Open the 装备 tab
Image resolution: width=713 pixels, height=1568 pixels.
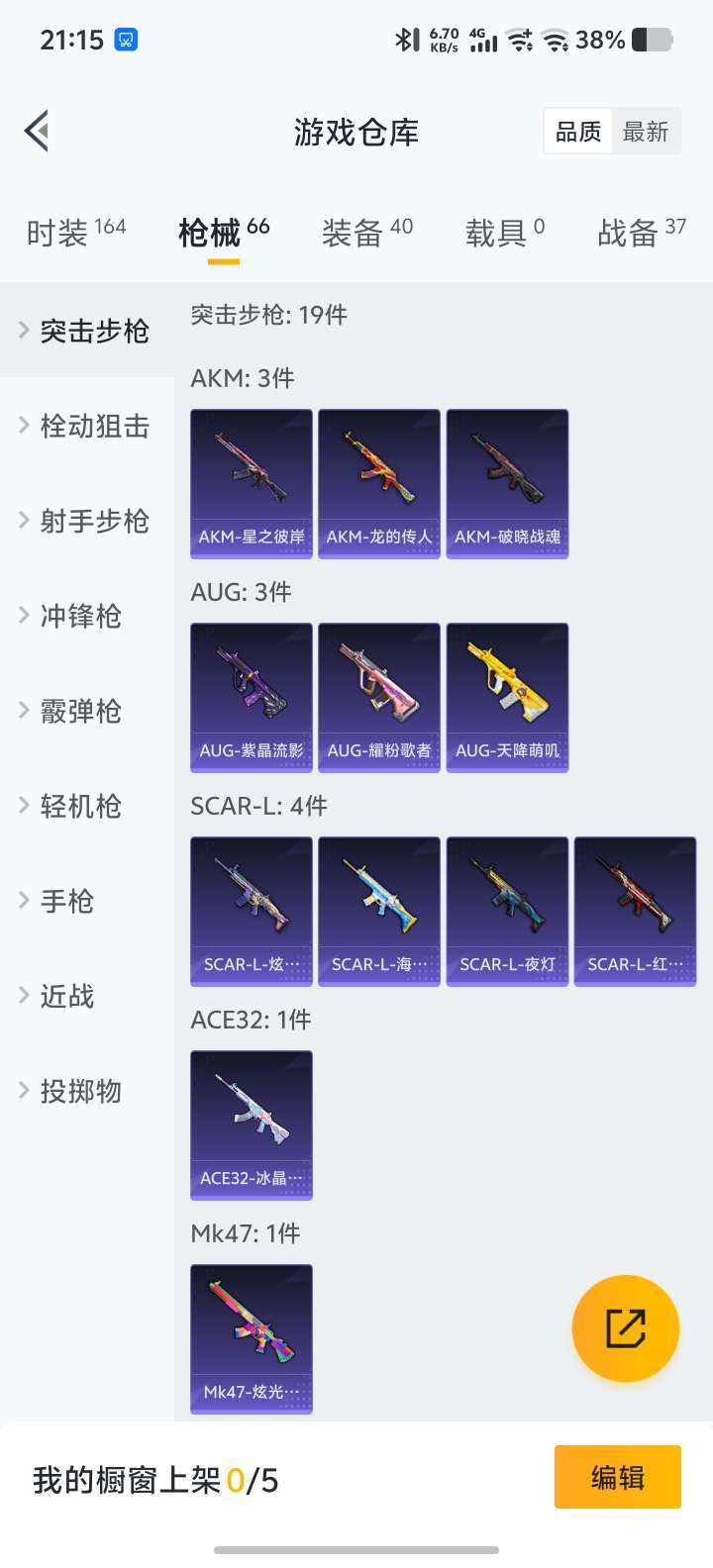click(358, 231)
